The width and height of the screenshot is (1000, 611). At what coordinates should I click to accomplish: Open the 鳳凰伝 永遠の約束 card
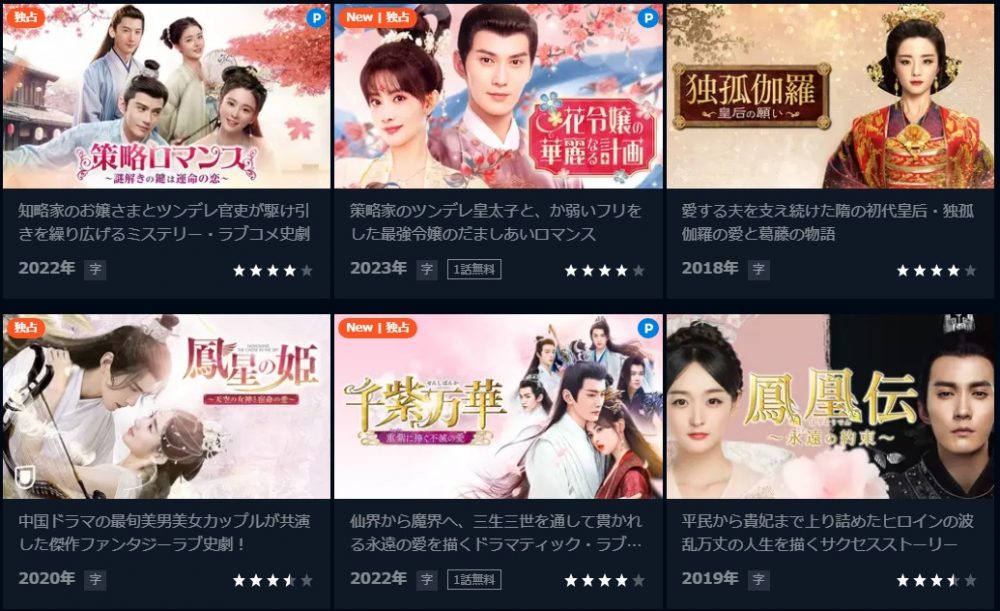click(x=830, y=407)
